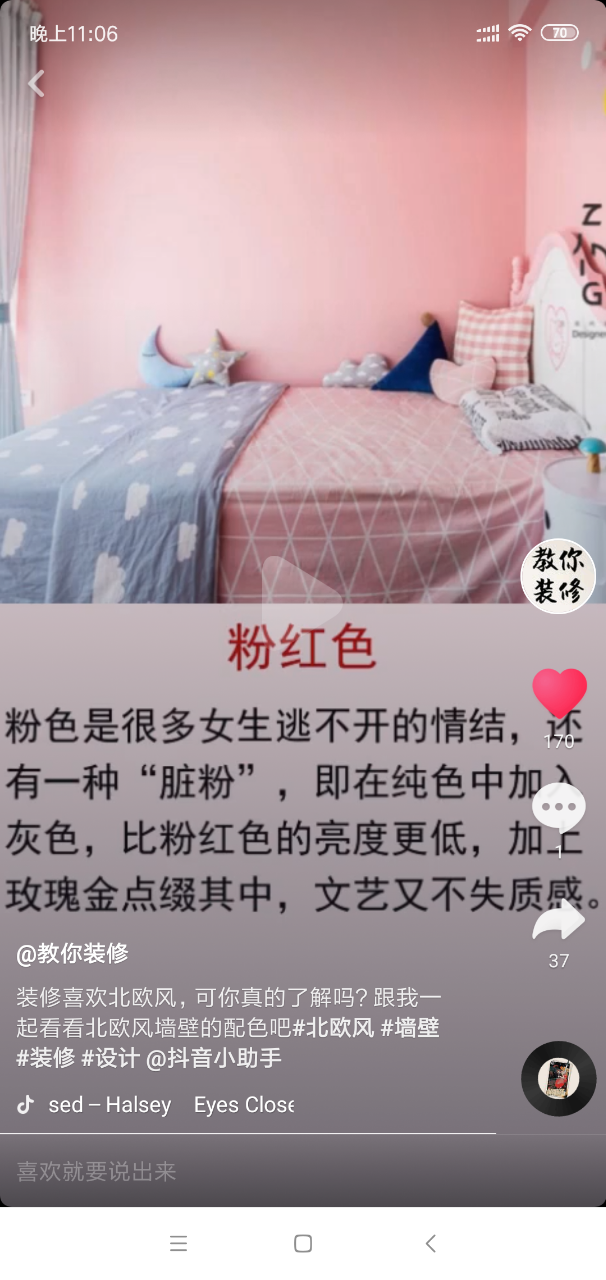Open the #装修 hashtag

(x=46, y=1057)
